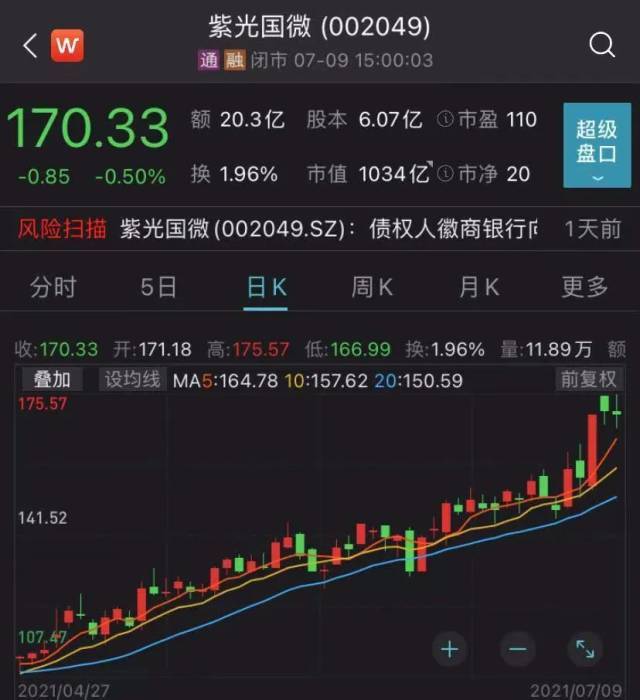Image resolution: width=640 pixels, height=700 pixels.
Task: Expand the chart to fullscreen
Action: click(584, 649)
